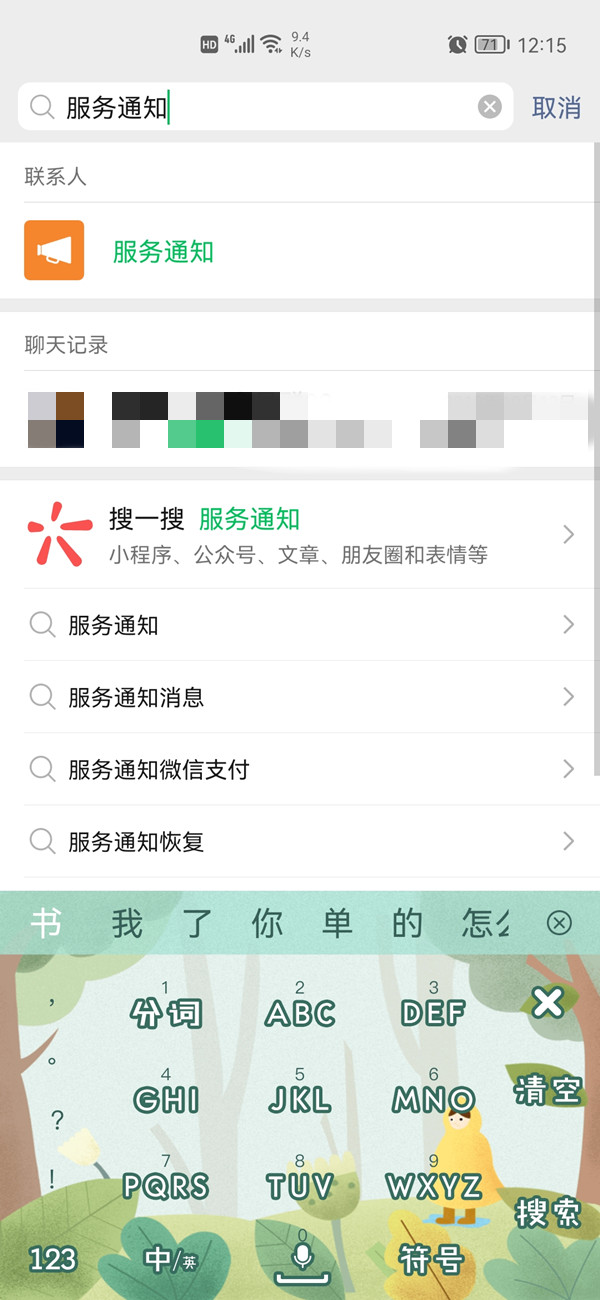Start voice input with the microphone key
Viewport: 600px width, 1300px height.
point(302,1258)
